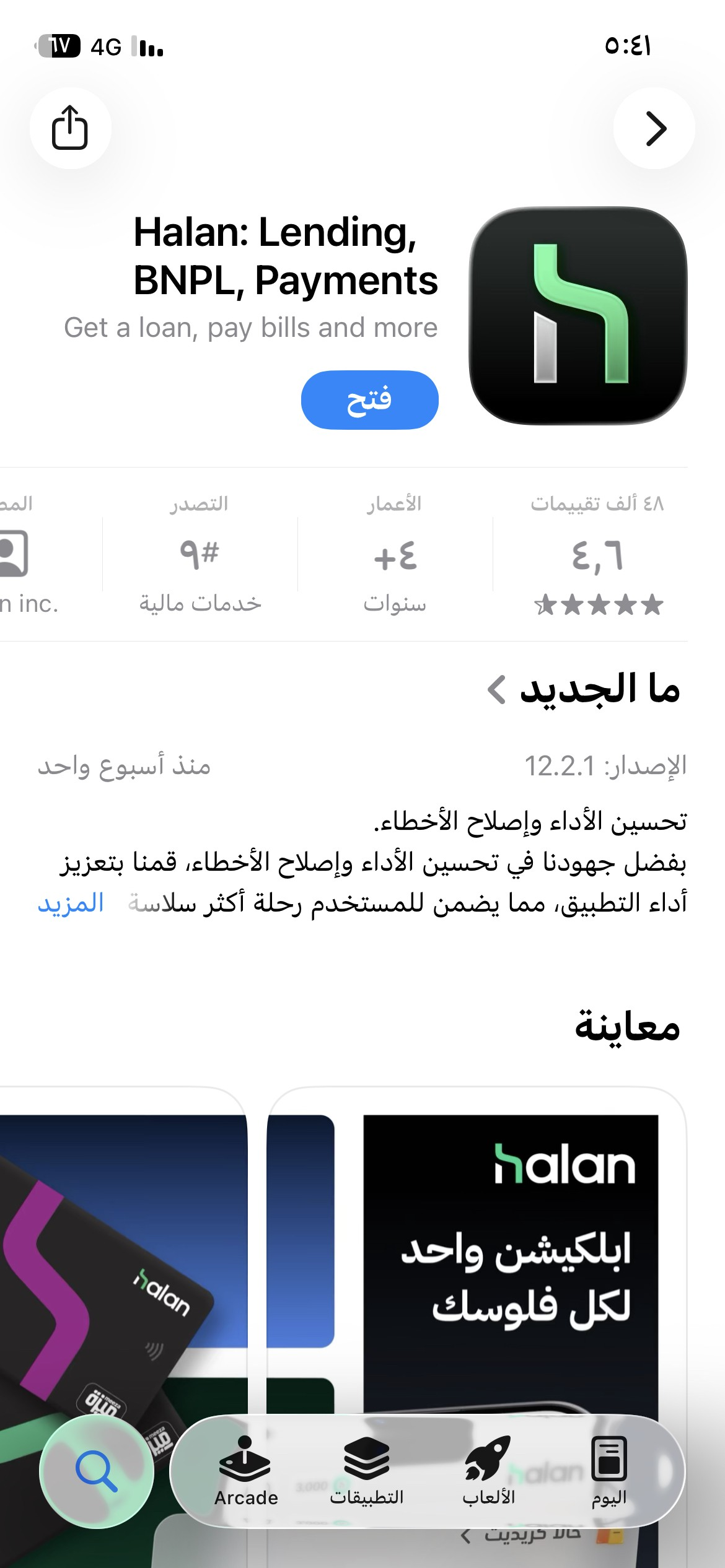Open the ما الجديد version history
The height and width of the screenshot is (1568, 725).
[x=585, y=689]
